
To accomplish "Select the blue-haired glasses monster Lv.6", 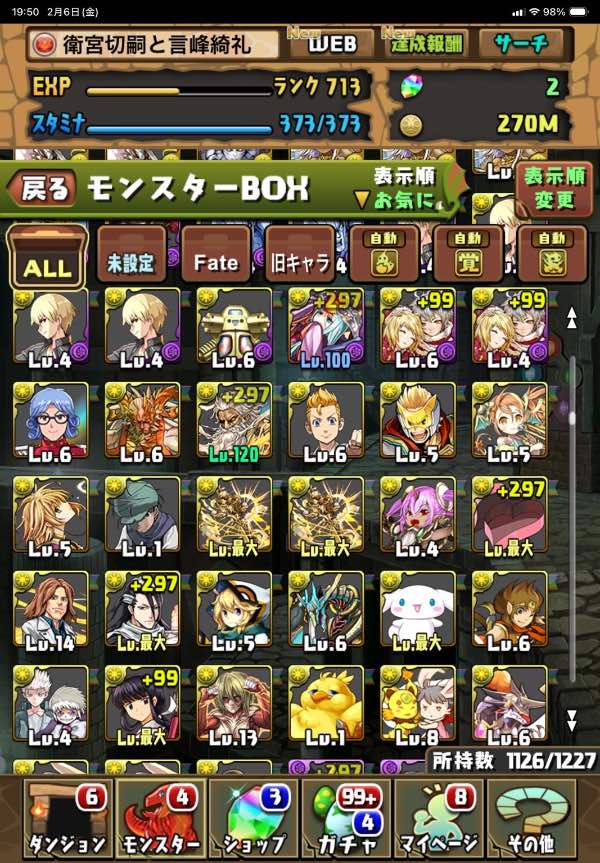I will pyautogui.click(x=50, y=420).
